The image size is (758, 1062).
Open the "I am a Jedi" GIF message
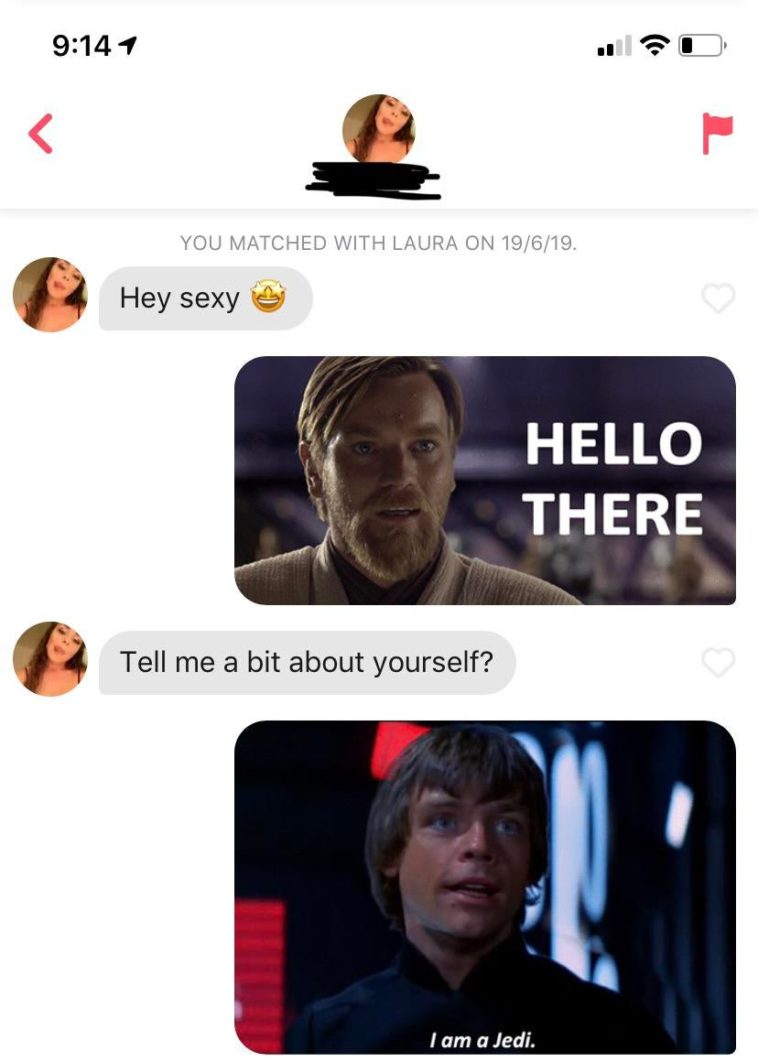pos(485,886)
